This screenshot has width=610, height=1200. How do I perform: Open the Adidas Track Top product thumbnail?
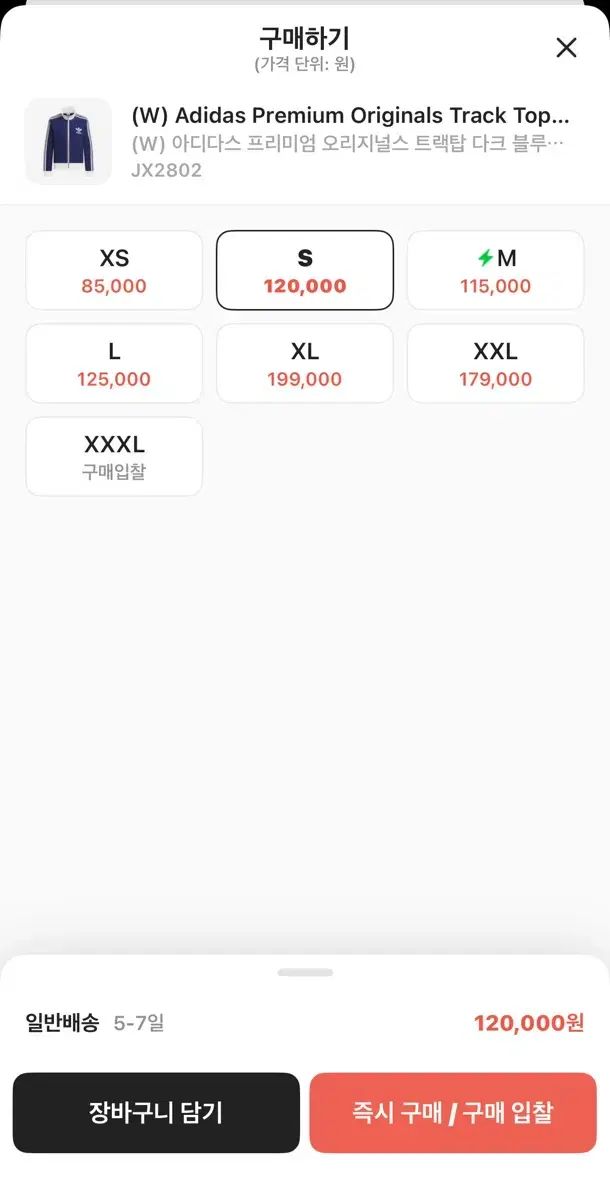click(68, 141)
